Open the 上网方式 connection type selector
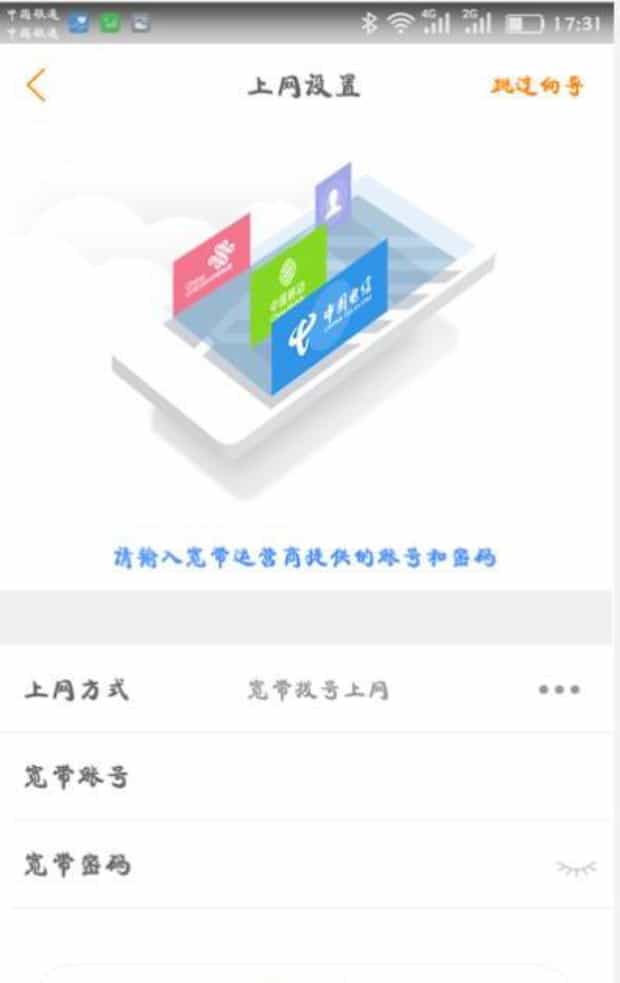Screen dimensions: 620x983 coord(558,690)
